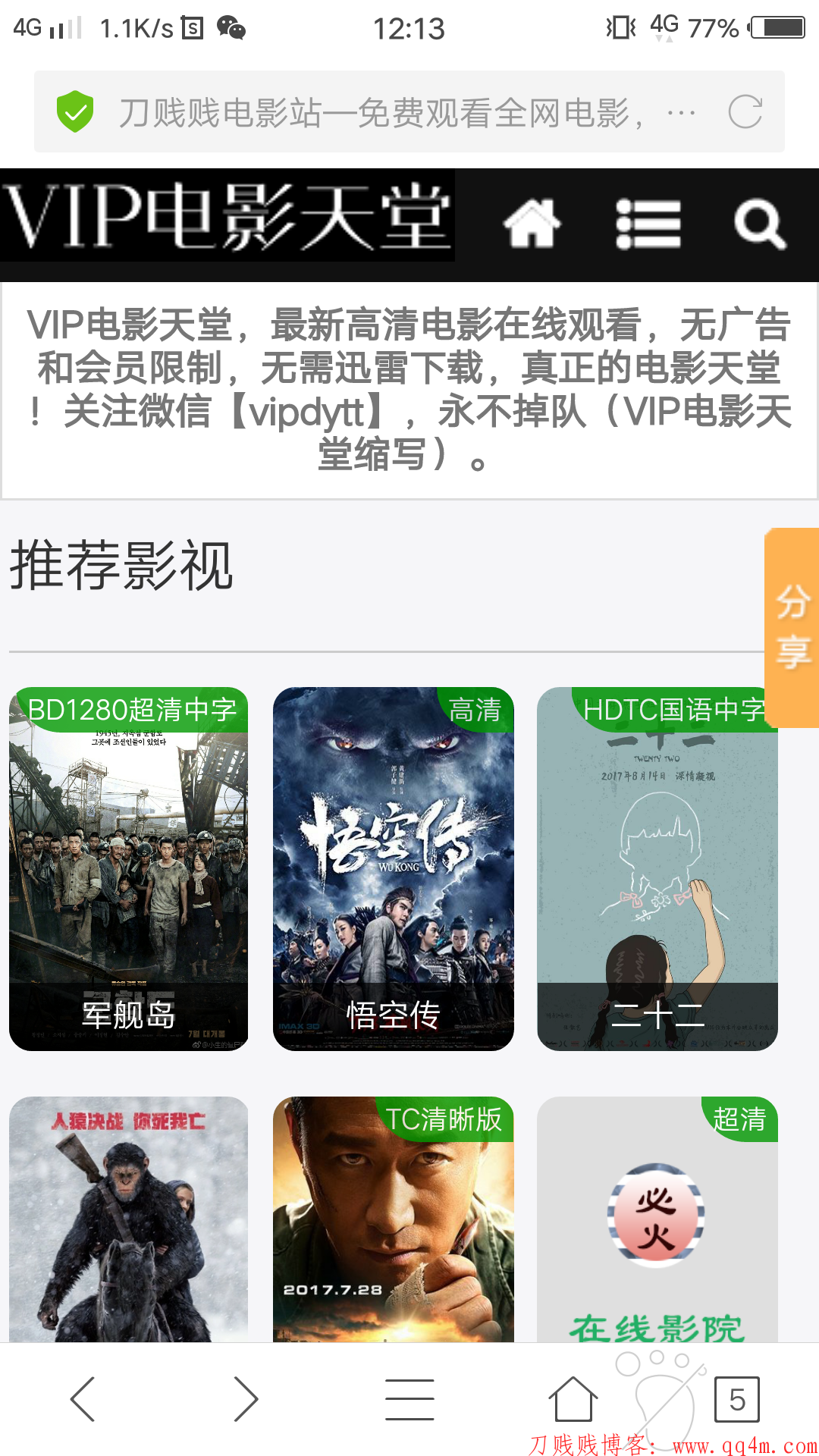Go forward with browser forward arrow
This screenshot has height=1456, width=819.
coord(246,1399)
